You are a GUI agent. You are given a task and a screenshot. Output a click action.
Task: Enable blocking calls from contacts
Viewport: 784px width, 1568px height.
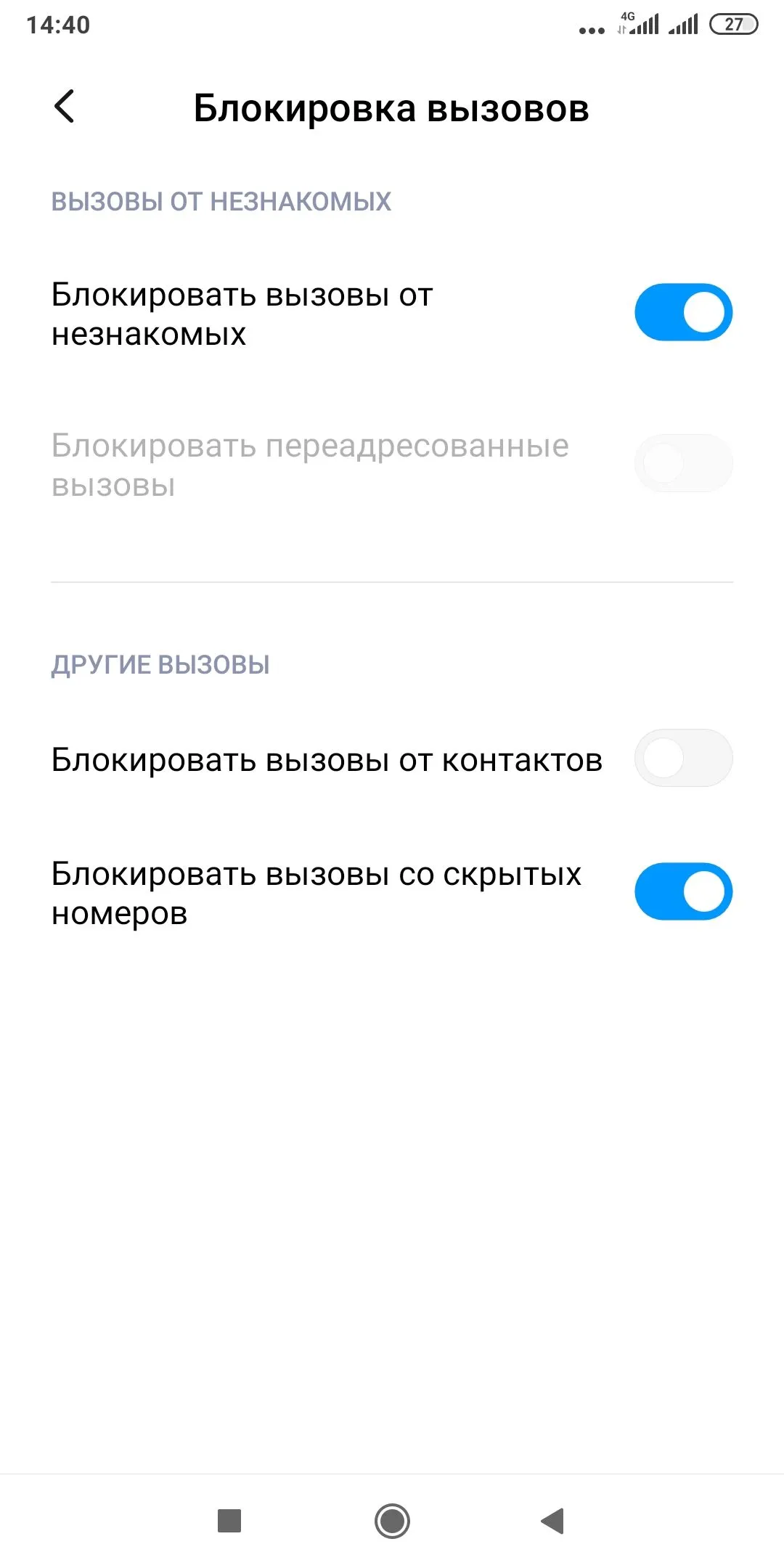pos(682,758)
